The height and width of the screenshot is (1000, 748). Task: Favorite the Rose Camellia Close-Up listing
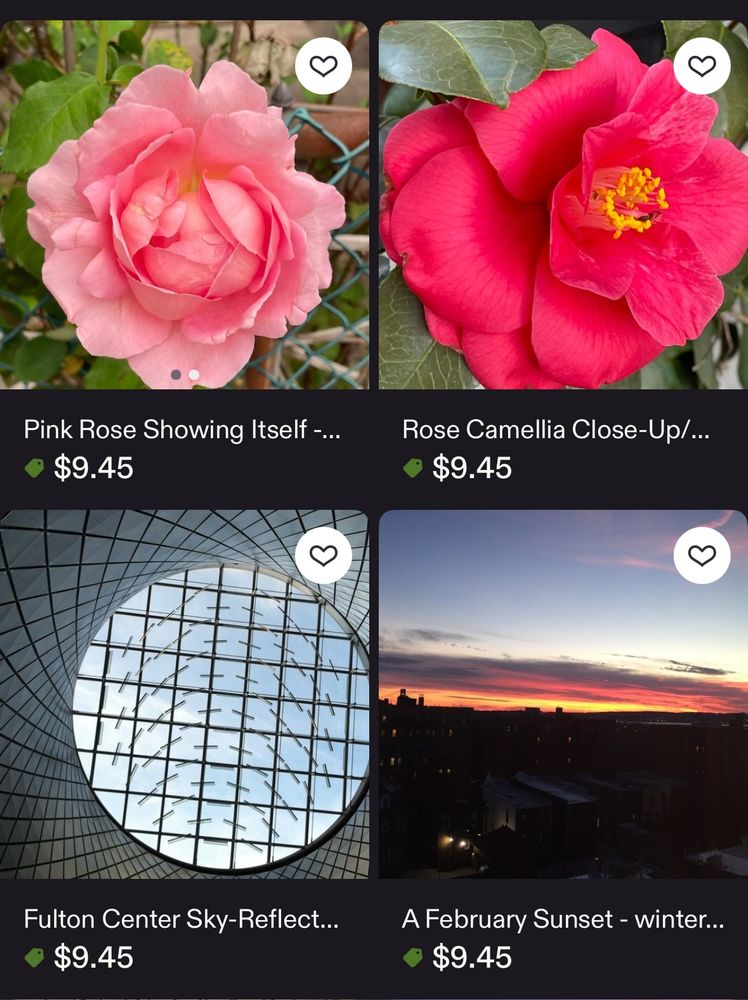[702, 66]
